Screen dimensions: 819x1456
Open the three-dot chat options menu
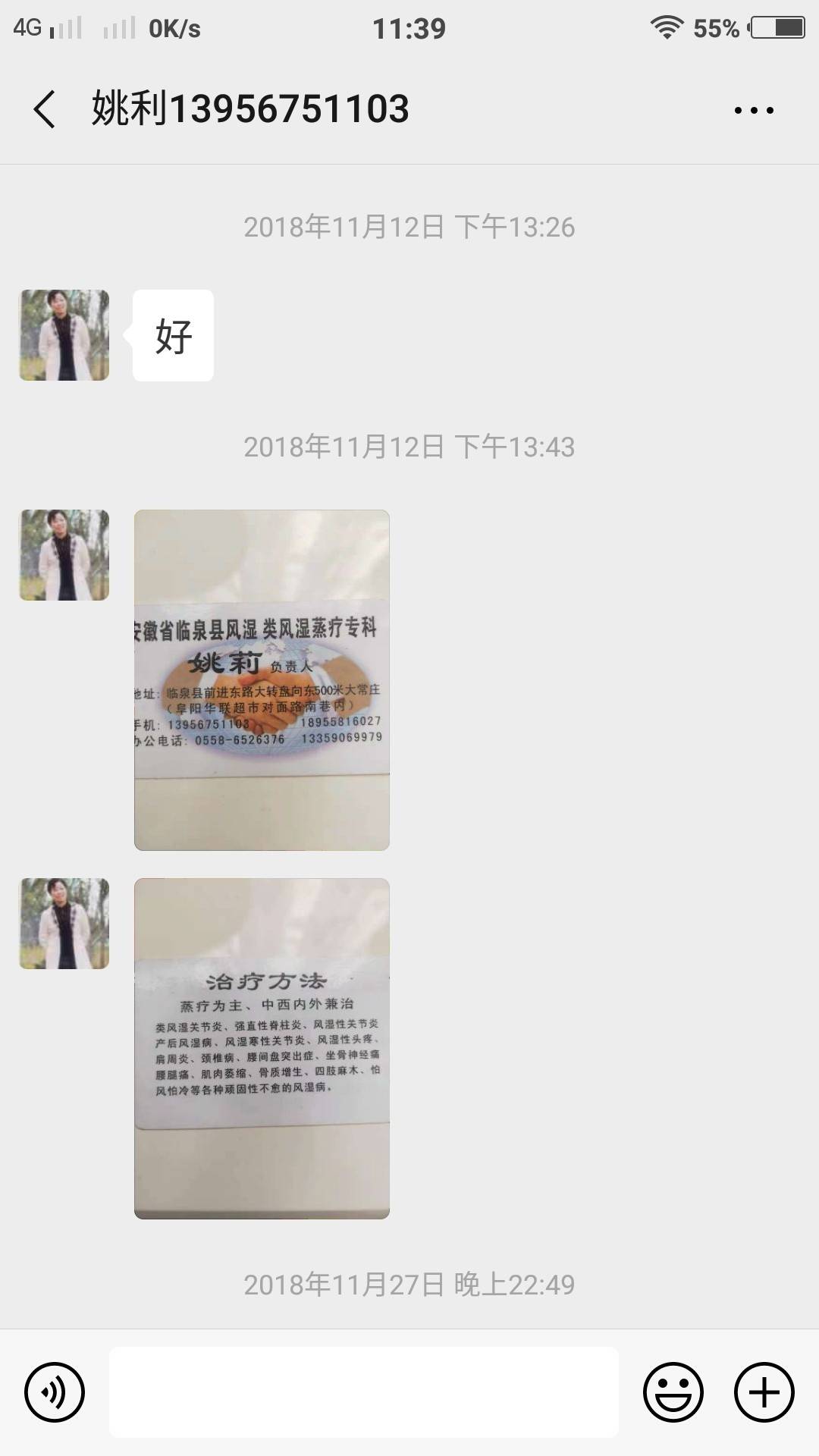pos(754,111)
